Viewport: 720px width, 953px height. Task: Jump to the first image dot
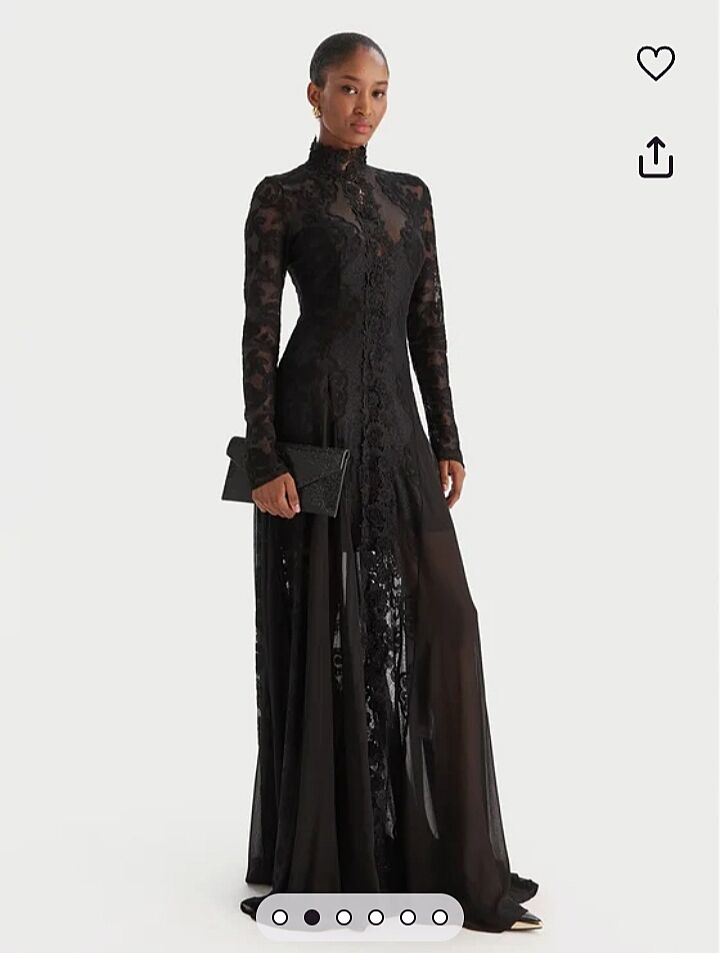tap(280, 917)
